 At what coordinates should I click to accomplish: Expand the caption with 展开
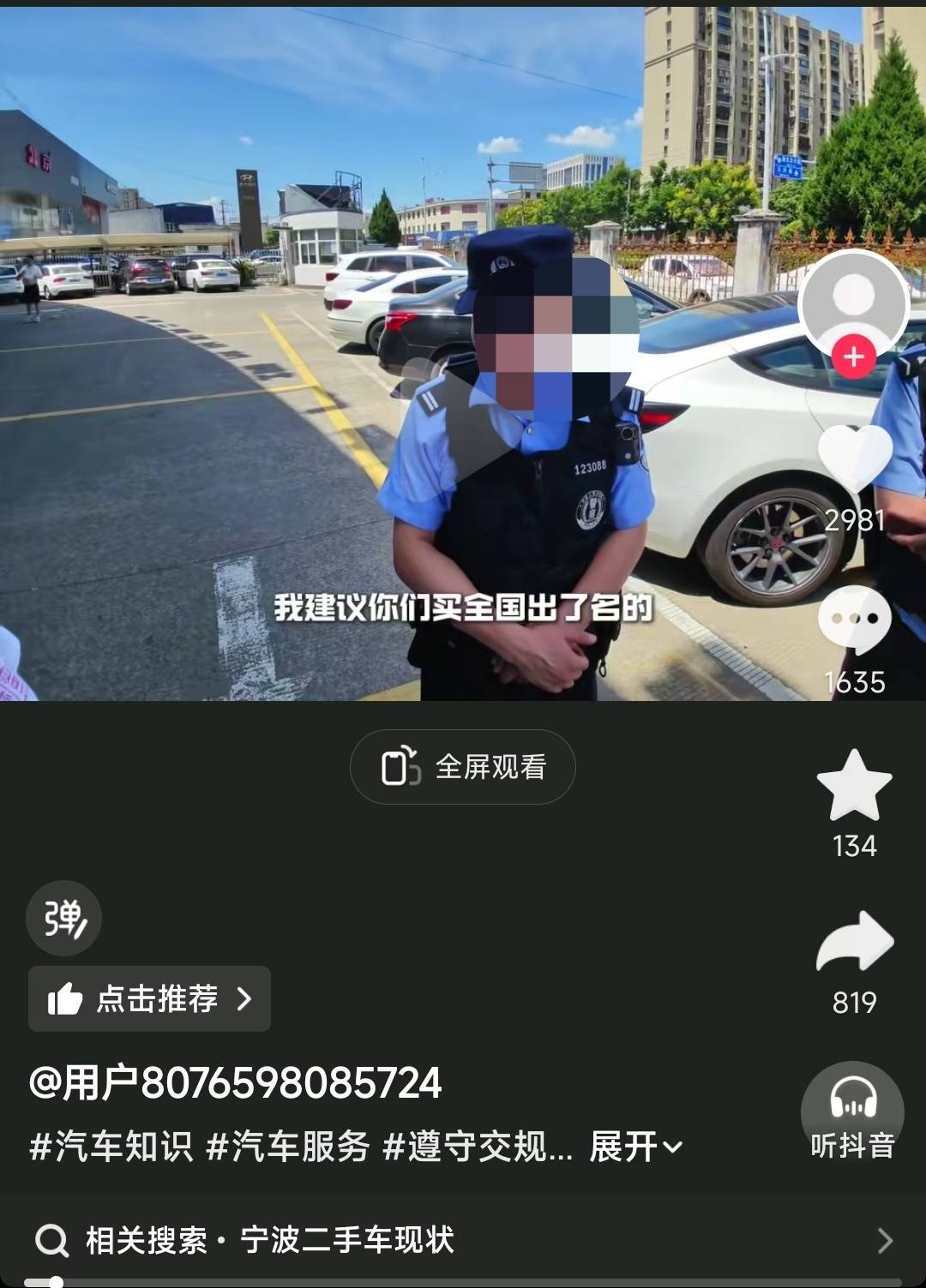635,1147
